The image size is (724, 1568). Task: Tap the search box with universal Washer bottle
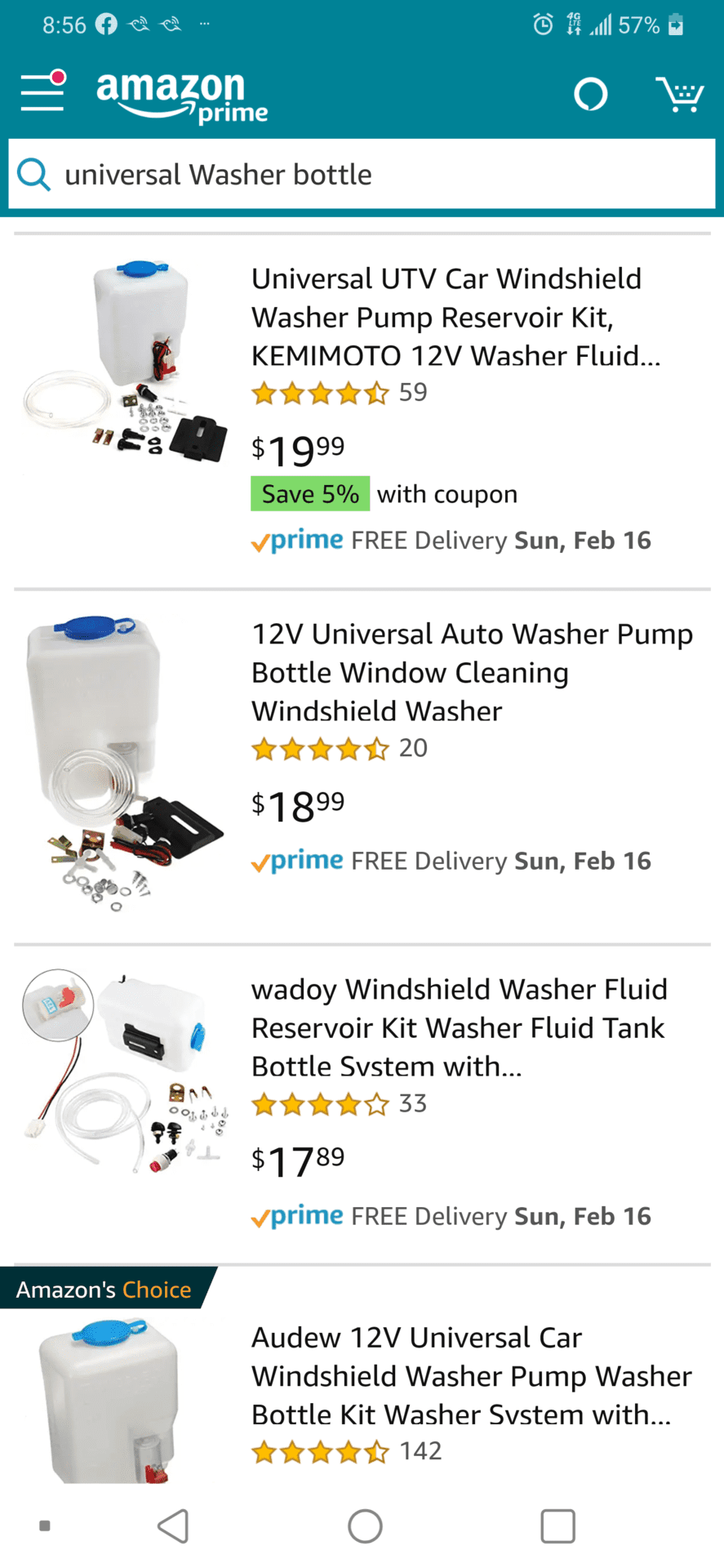[362, 174]
